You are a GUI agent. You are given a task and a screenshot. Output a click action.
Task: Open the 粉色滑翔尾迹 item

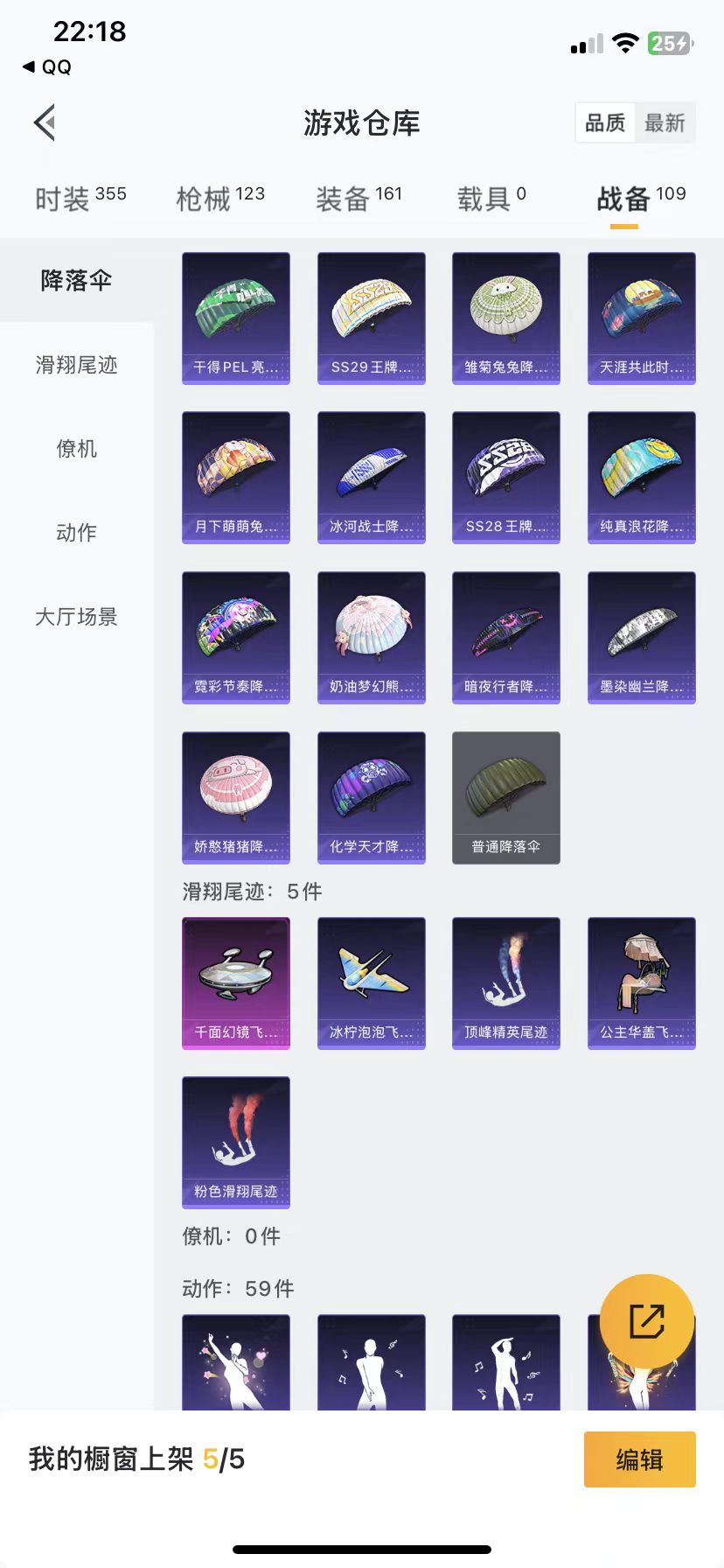[x=236, y=1142]
